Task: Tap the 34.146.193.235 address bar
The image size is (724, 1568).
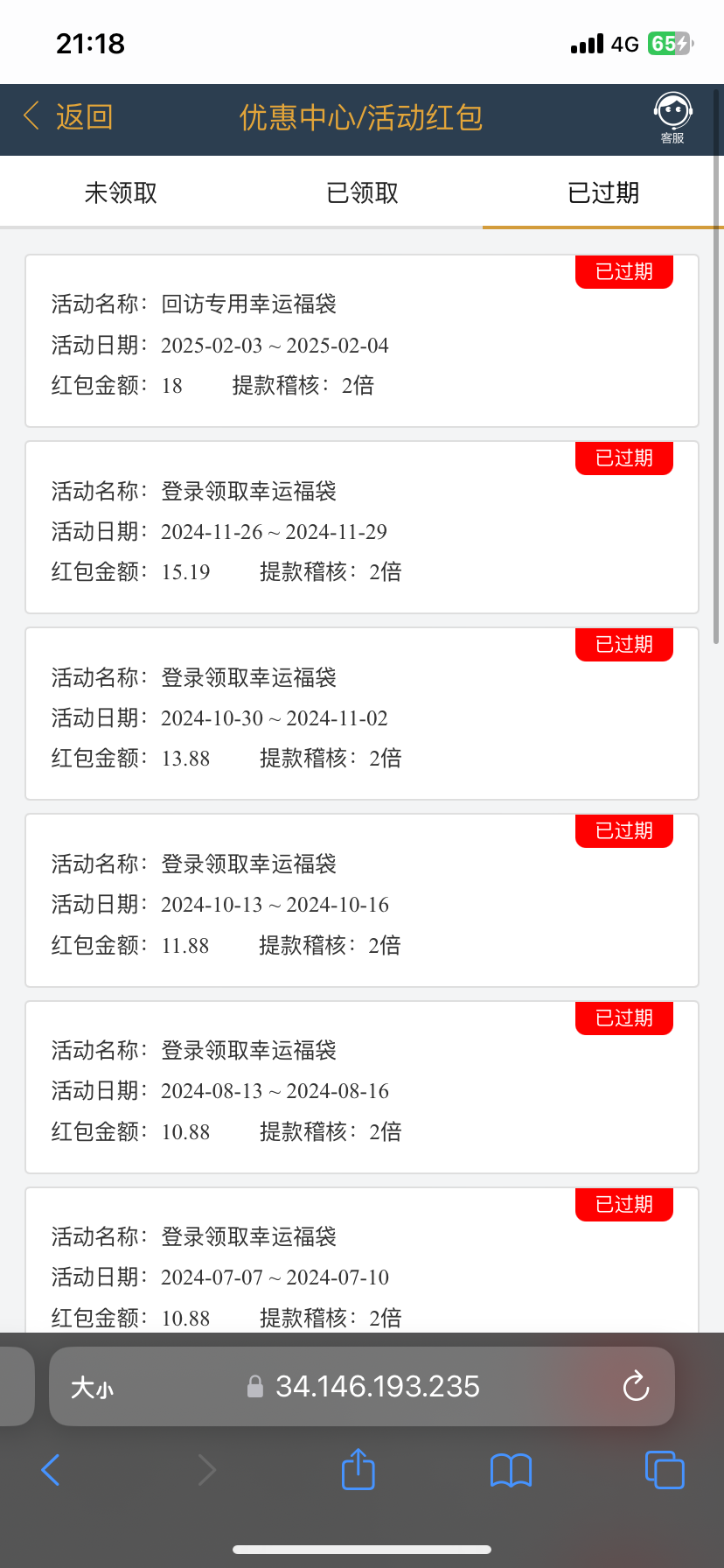Action: pyautogui.click(x=362, y=1386)
